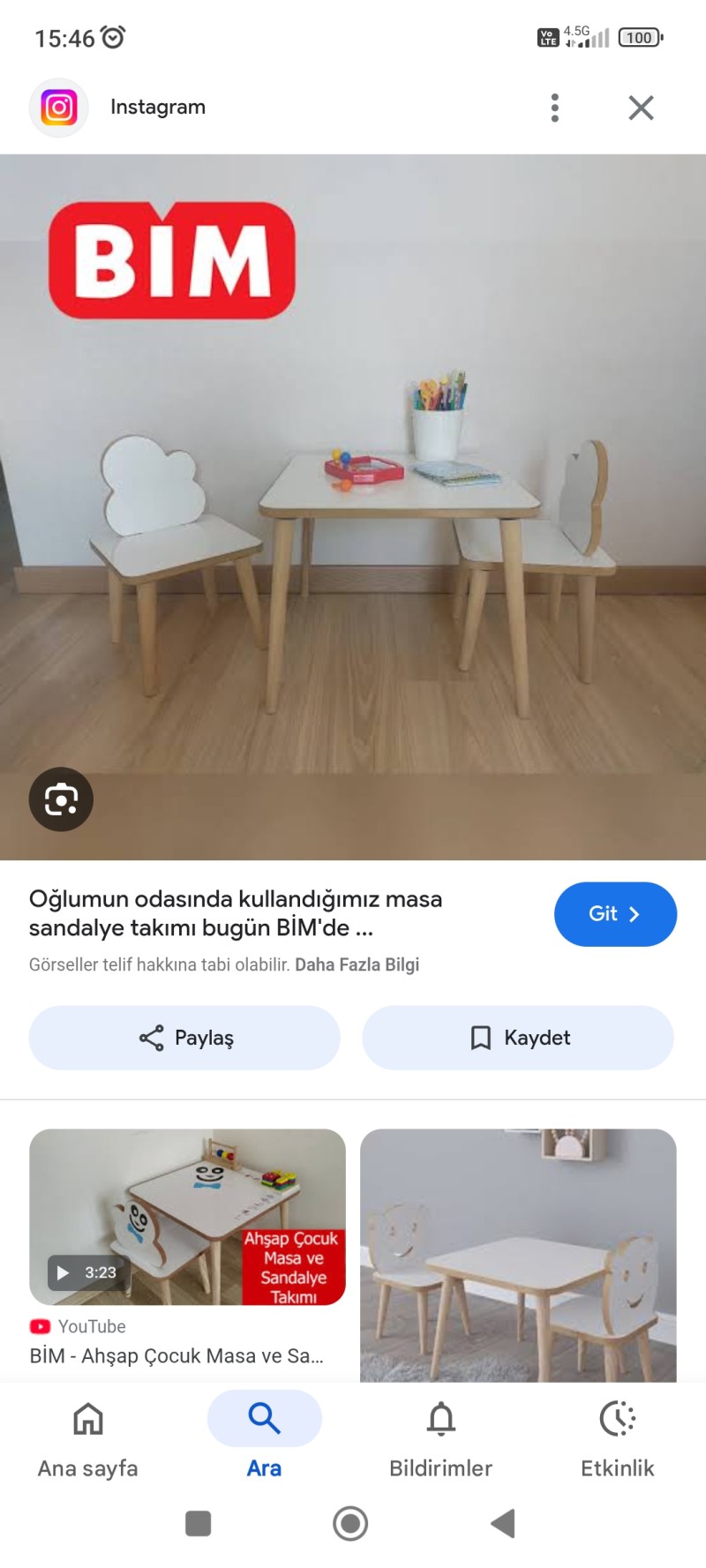Open the related image with smiley-face chairs
Viewport: 706px width, 1568px height.
pos(518,1255)
